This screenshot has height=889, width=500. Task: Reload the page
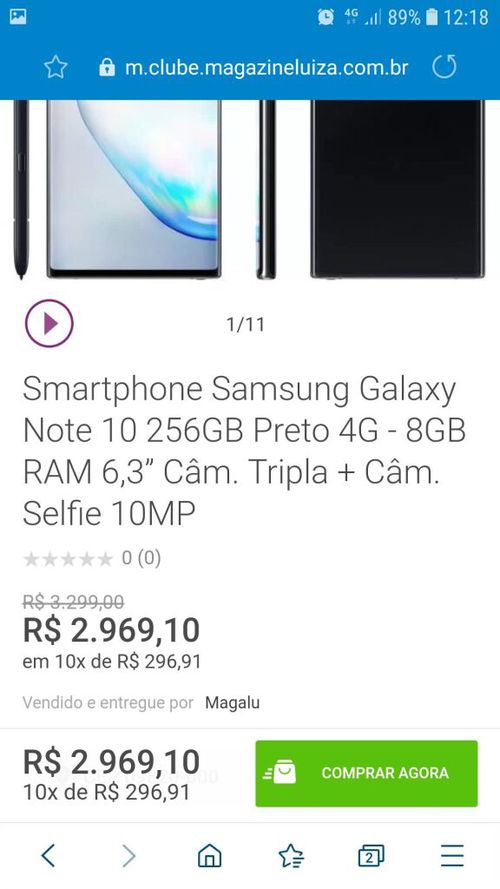coord(444,67)
